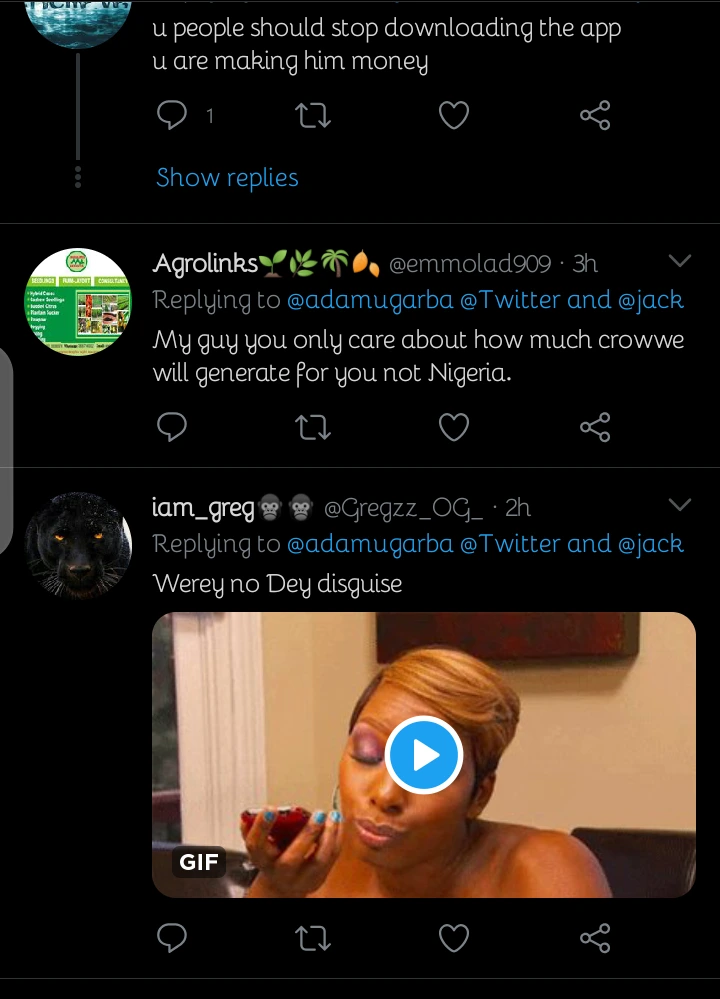Retweet iam_greg's tweet

coord(314,937)
